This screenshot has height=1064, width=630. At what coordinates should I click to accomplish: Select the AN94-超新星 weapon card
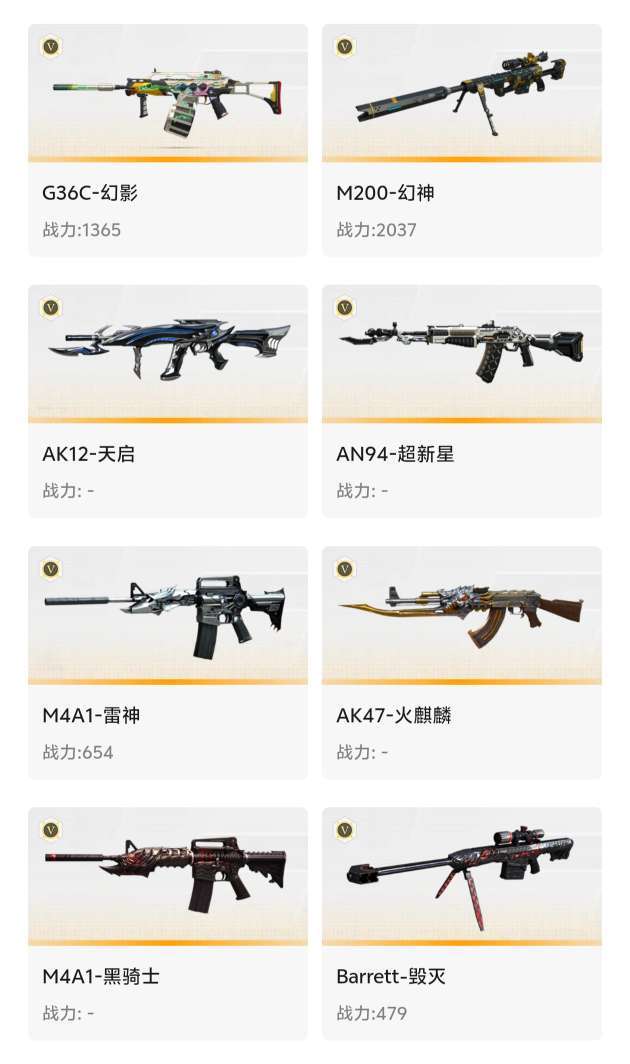[462, 402]
